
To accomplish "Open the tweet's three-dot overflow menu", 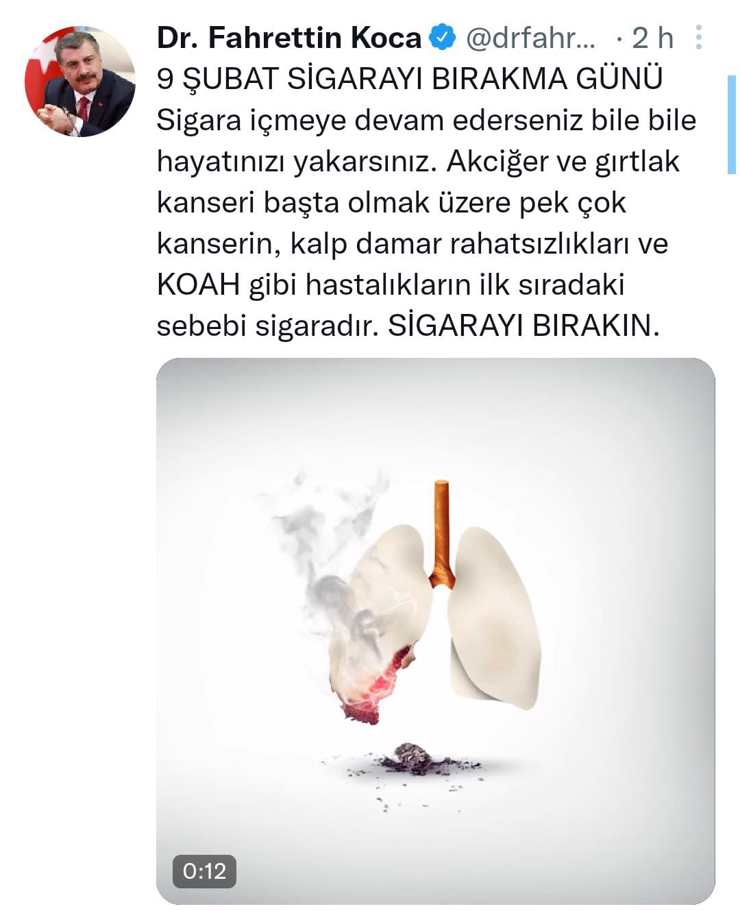I will pos(698,39).
